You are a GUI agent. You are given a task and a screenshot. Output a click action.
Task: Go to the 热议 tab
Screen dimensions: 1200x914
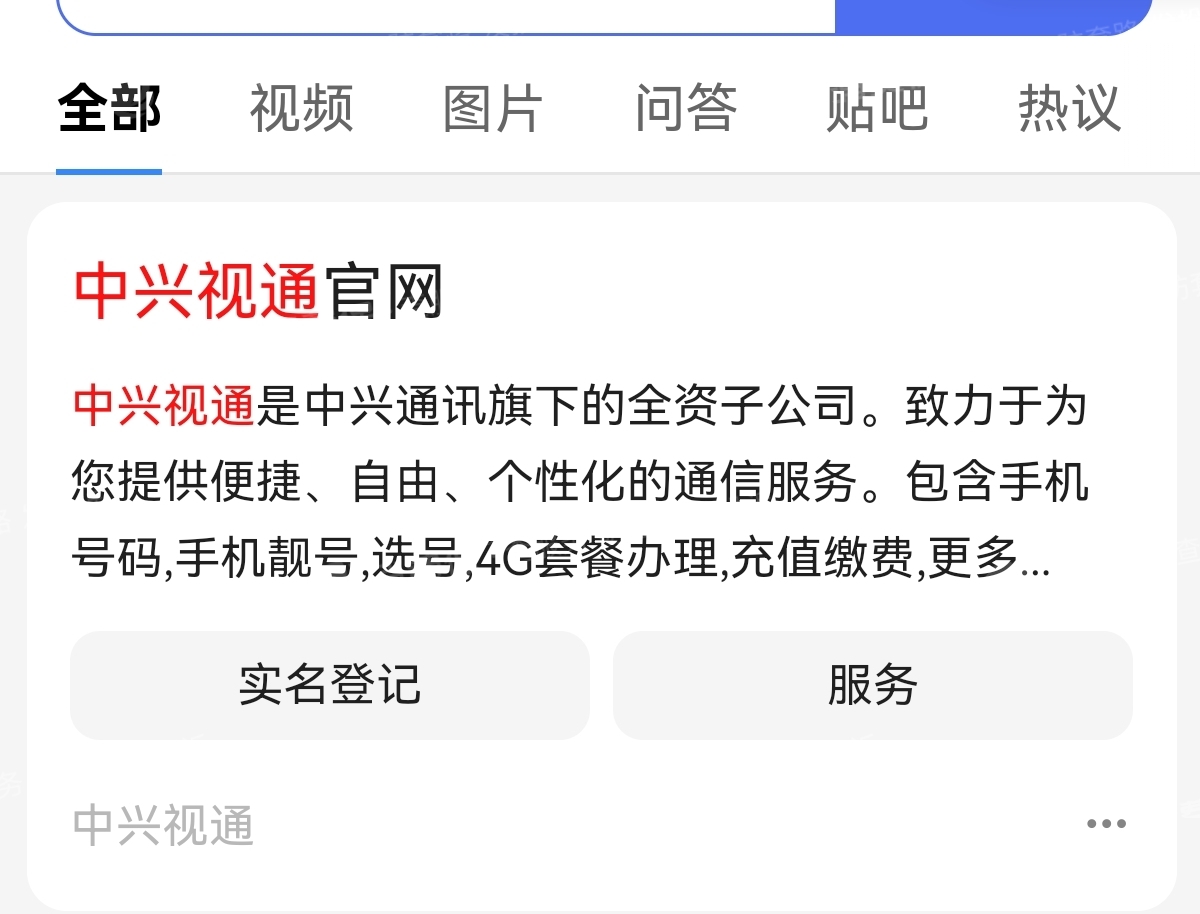(x=1069, y=108)
